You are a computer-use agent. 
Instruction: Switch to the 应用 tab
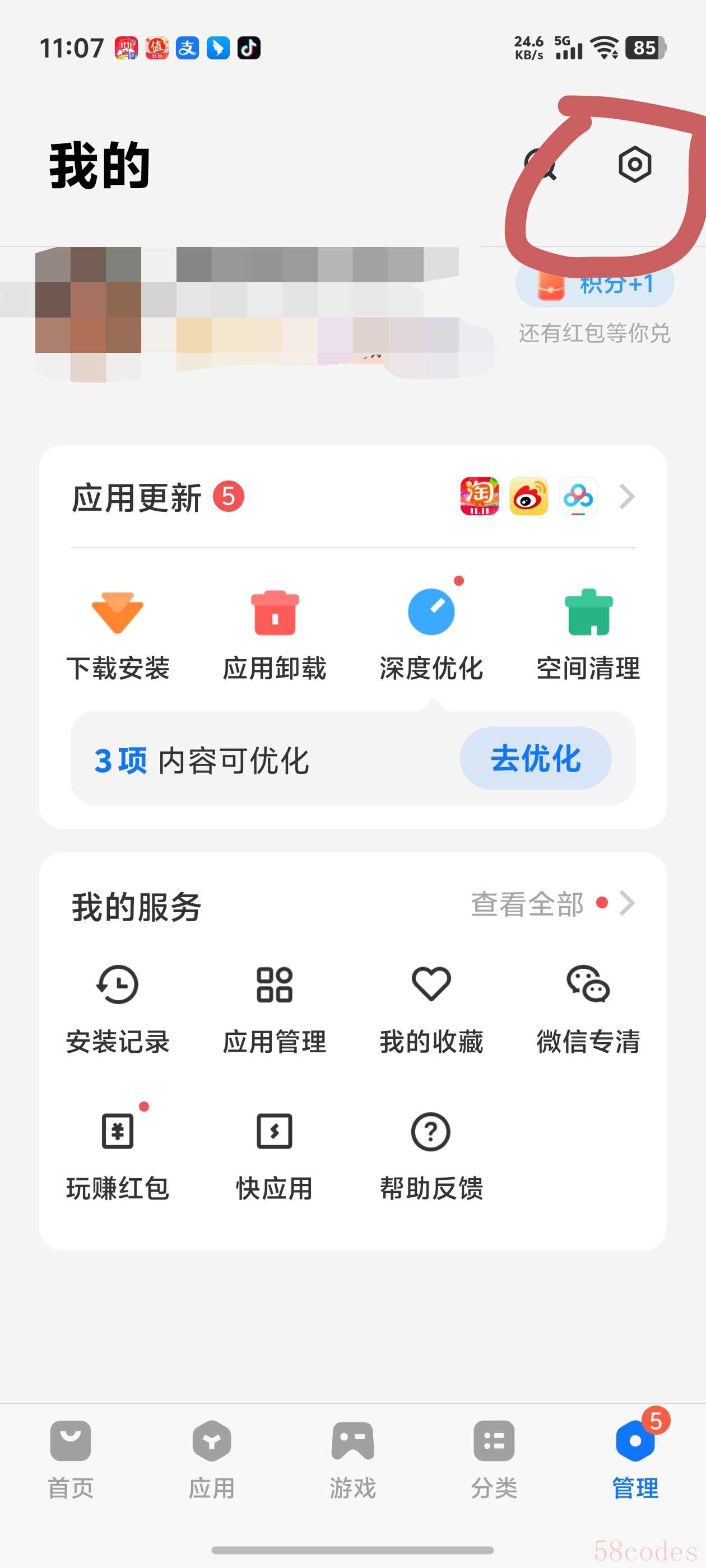pos(211,1458)
